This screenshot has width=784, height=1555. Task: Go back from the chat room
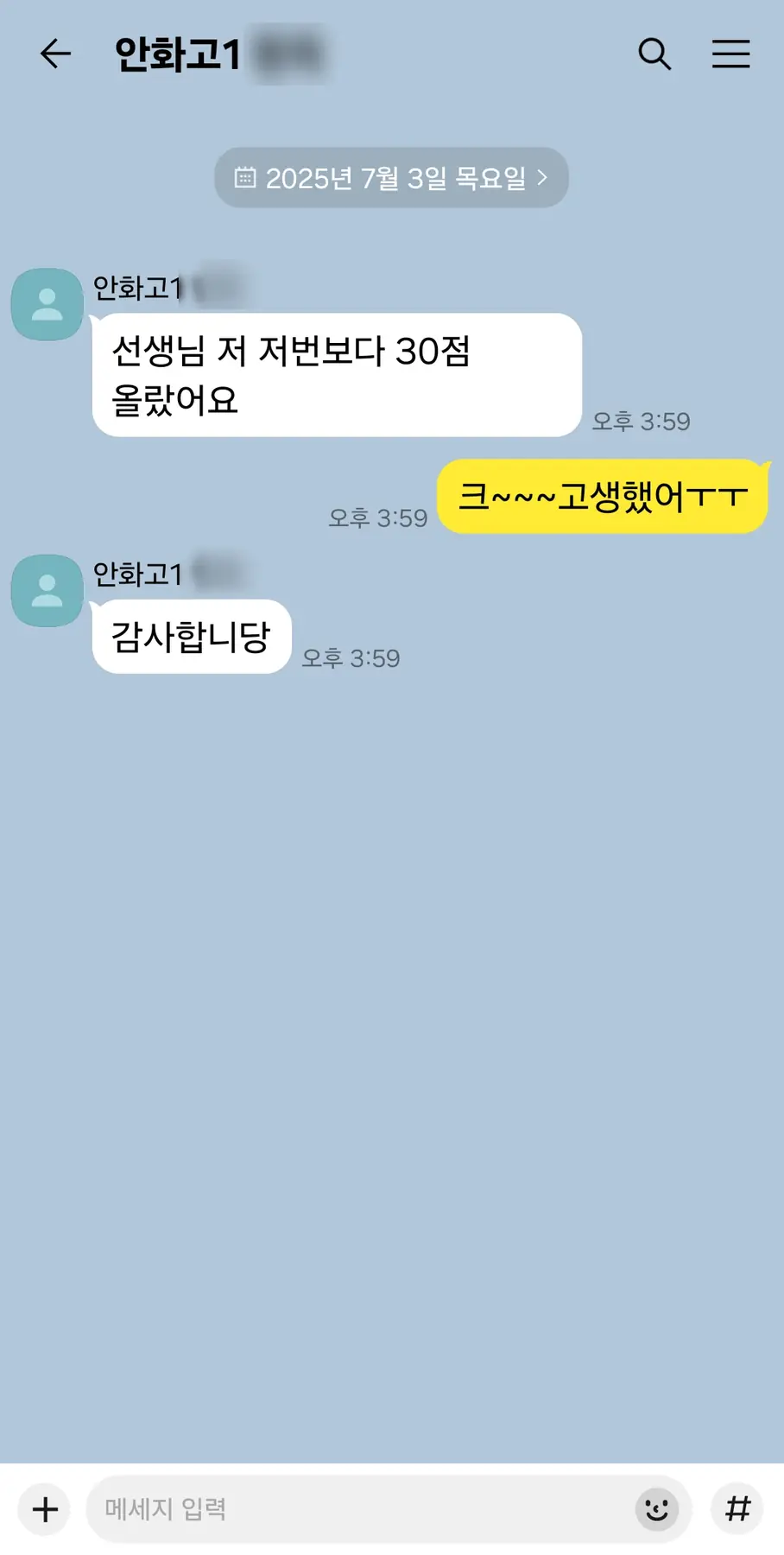55,54
